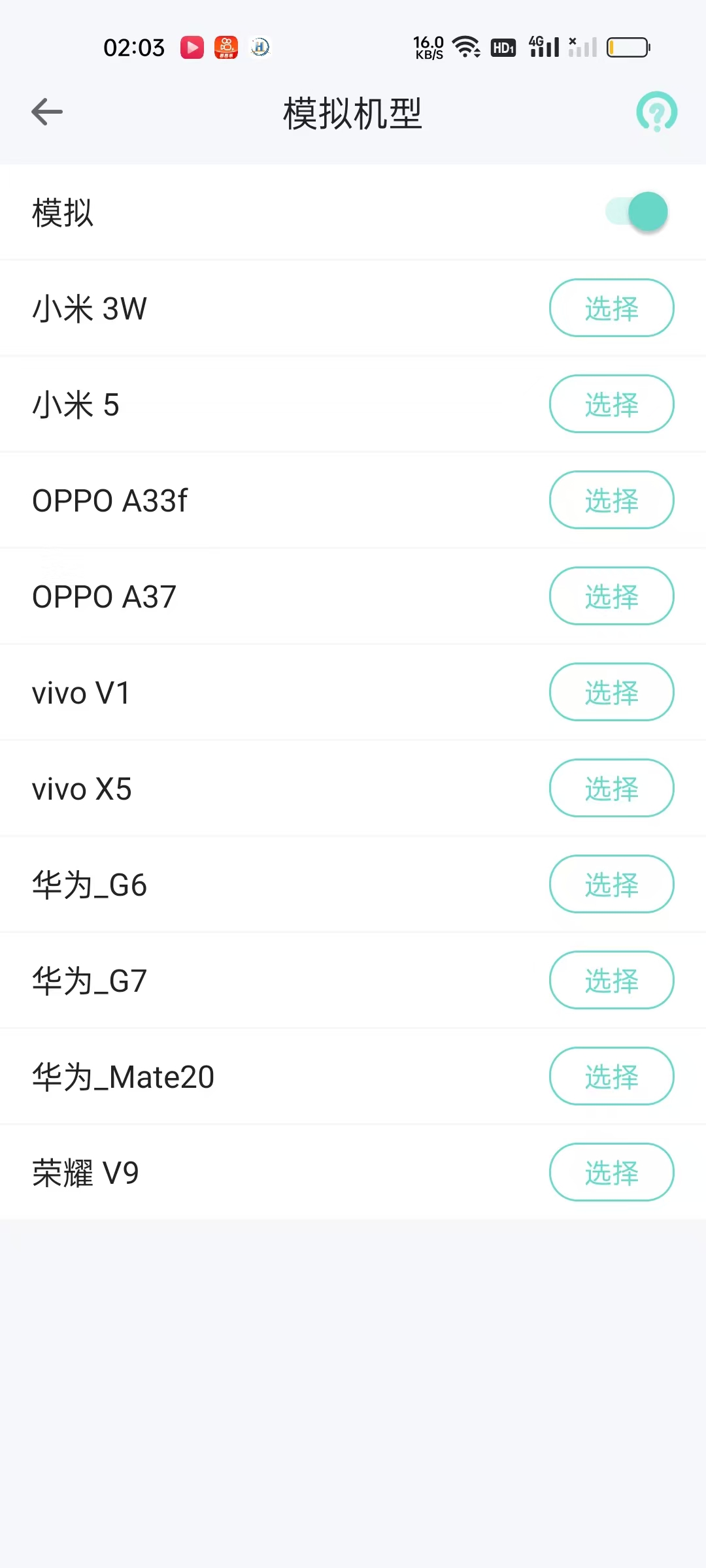The image size is (706, 1568).
Task: Select vivo X5 from the list
Action: [x=611, y=788]
